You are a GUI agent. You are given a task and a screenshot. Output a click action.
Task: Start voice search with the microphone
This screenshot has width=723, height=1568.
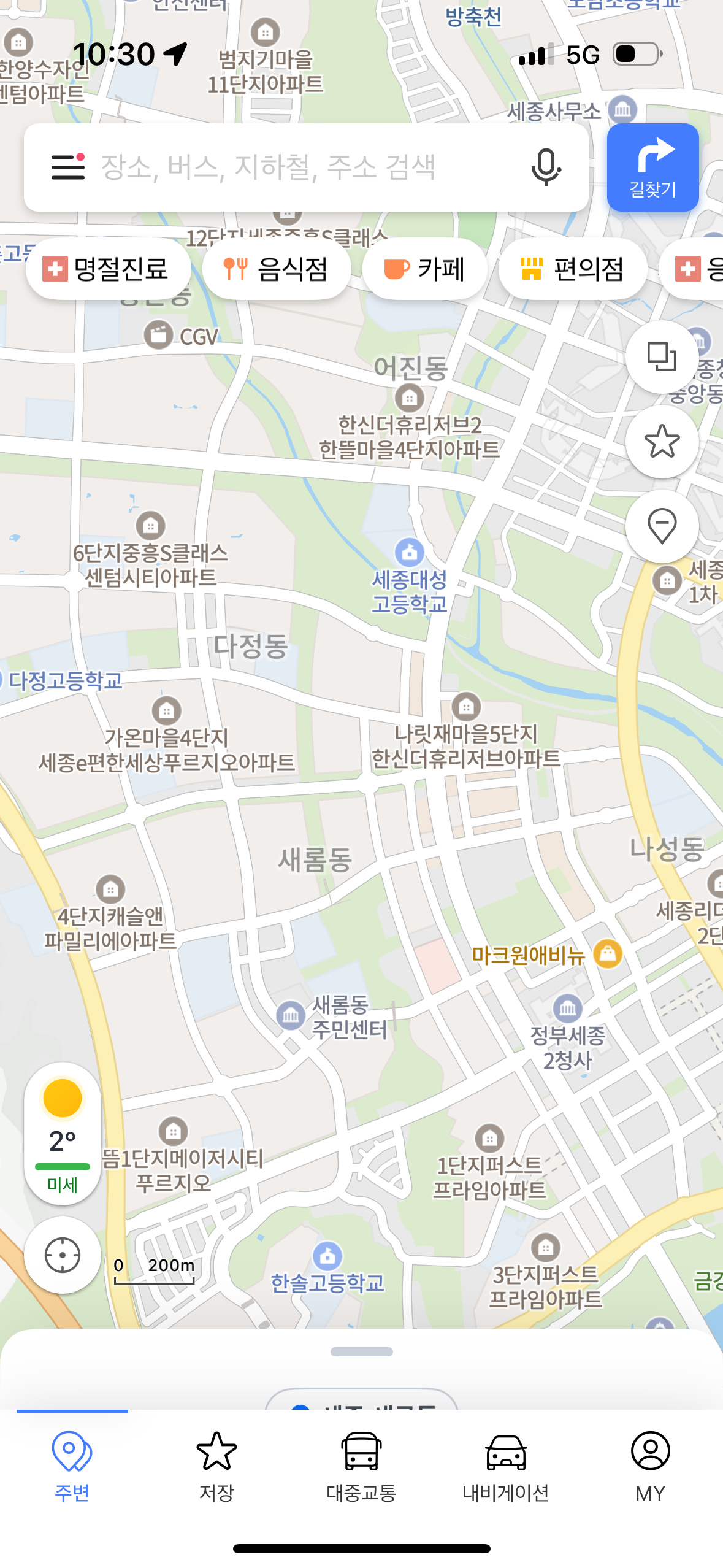545,167
